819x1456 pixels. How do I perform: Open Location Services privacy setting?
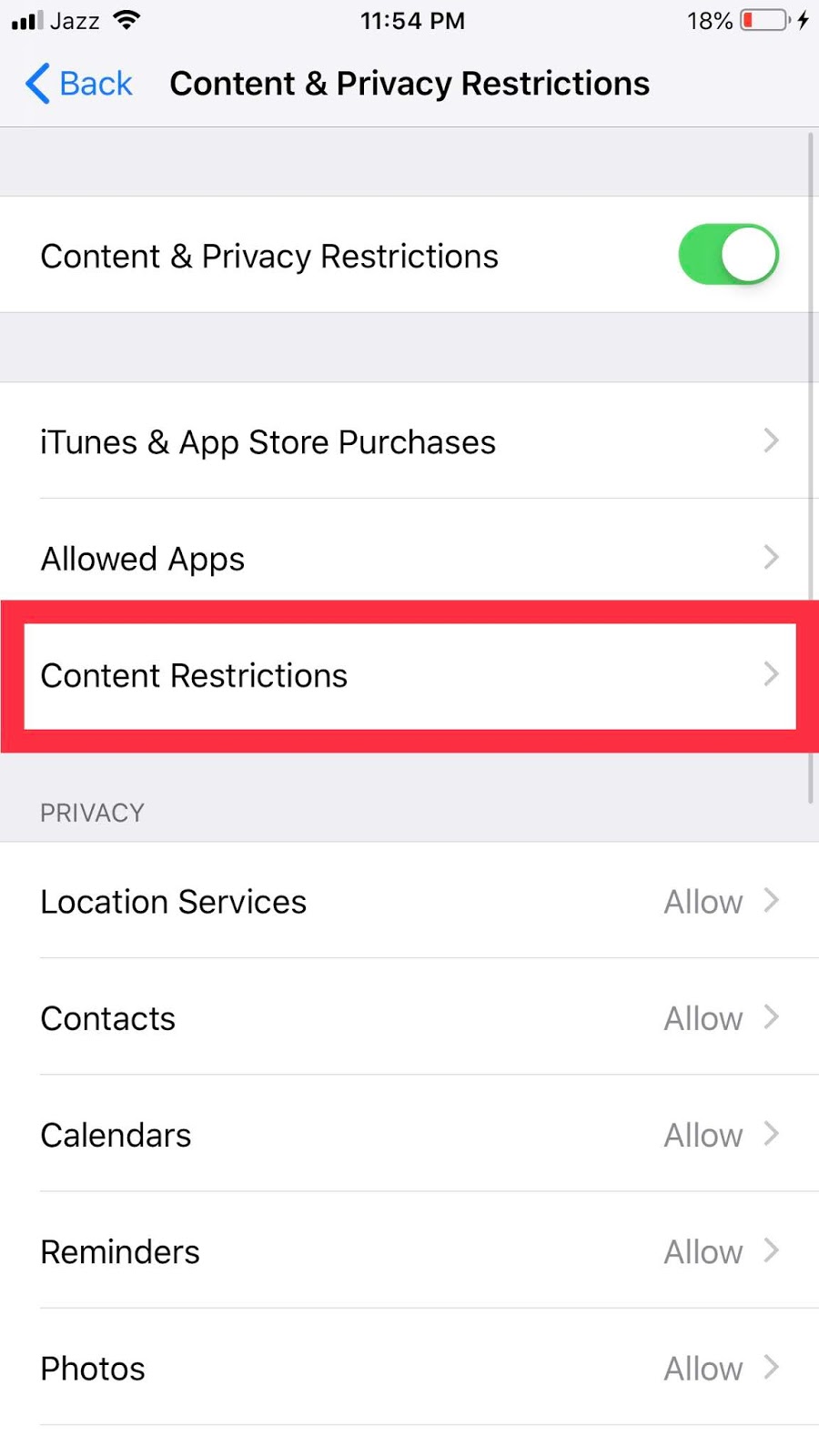[x=409, y=901]
